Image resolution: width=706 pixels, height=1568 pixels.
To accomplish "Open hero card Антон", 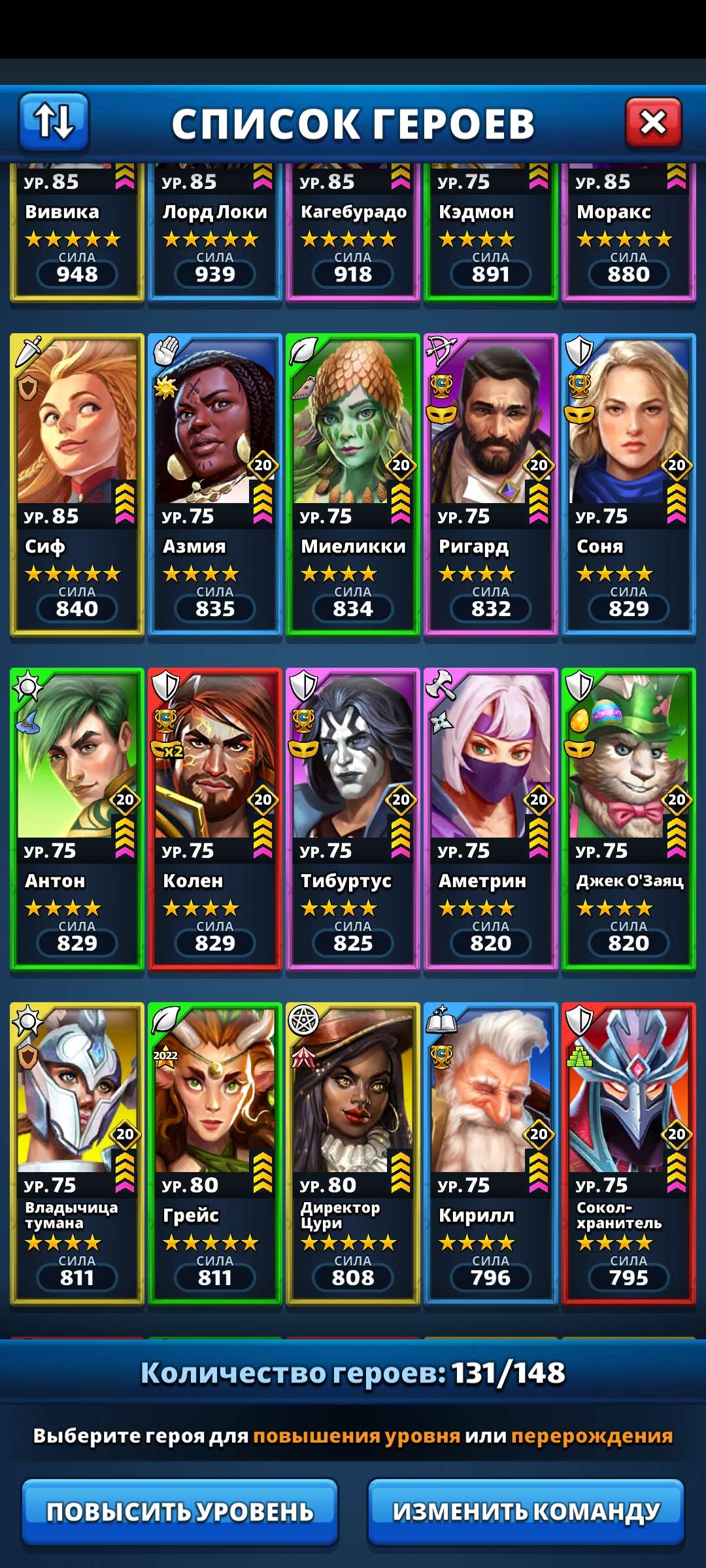I will click(x=77, y=818).
